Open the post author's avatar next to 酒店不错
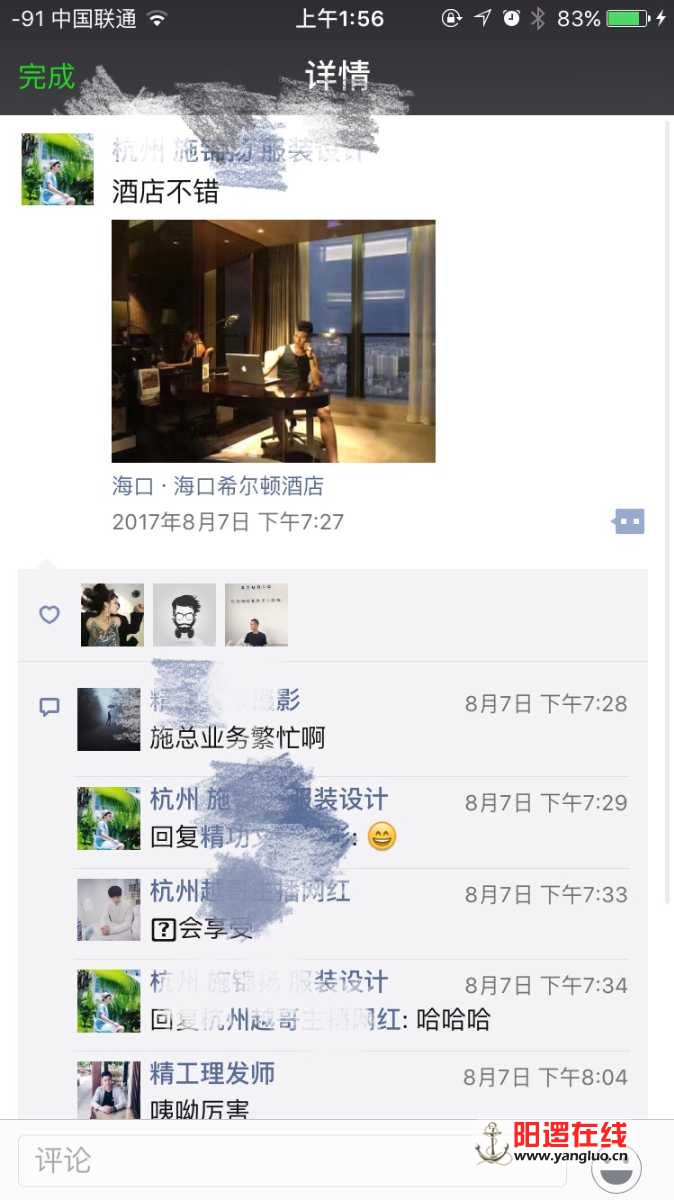Screen dimensions: 674x1200 [57, 169]
